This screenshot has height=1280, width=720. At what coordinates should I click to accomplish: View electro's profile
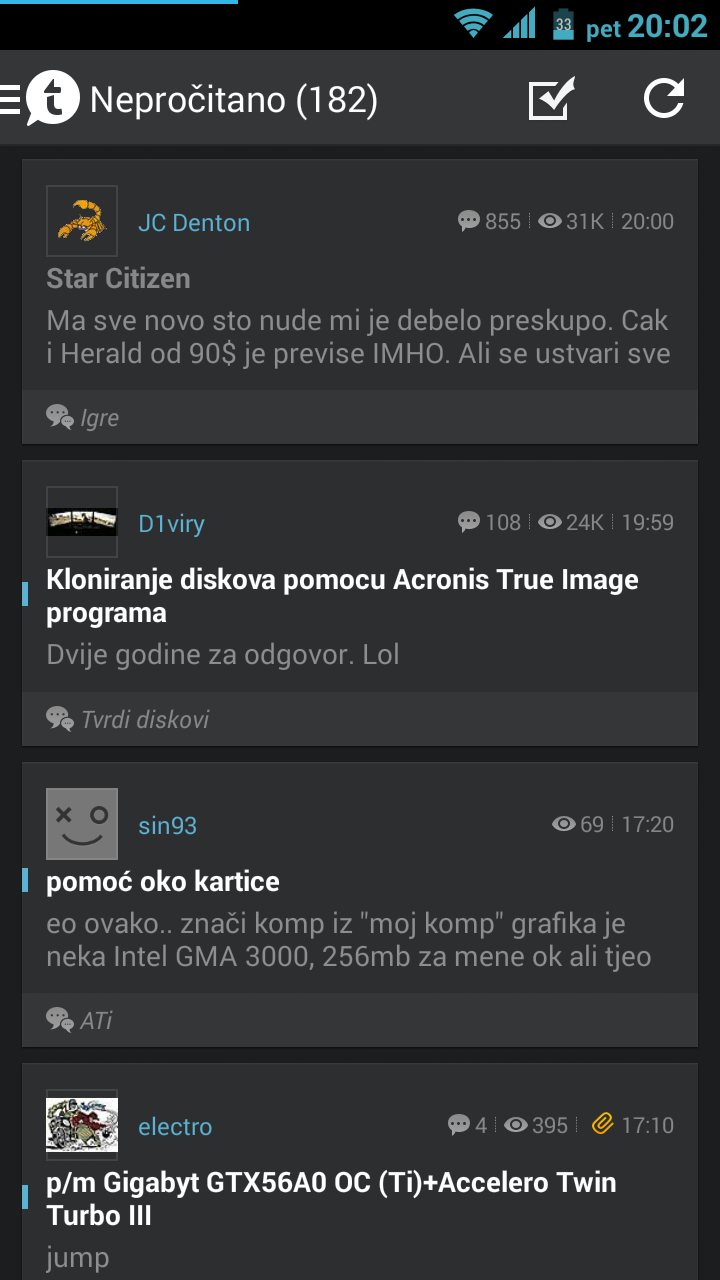(x=175, y=1127)
